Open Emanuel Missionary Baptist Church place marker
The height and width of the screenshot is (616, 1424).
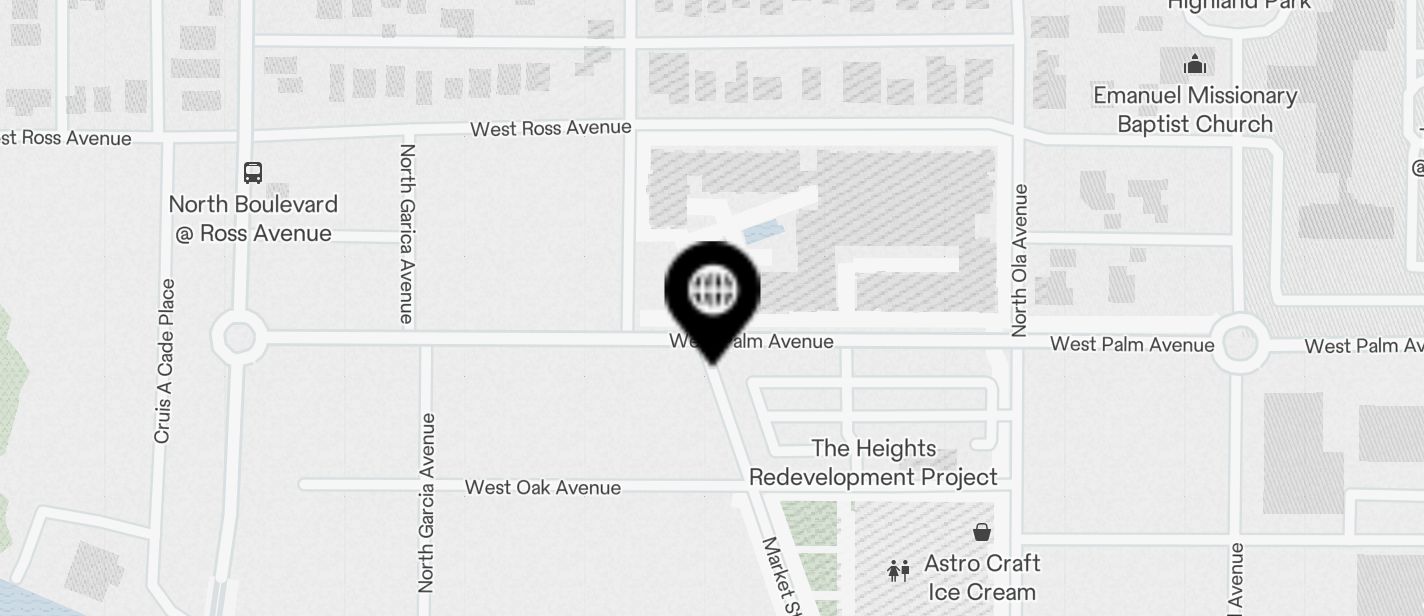(x=1195, y=66)
